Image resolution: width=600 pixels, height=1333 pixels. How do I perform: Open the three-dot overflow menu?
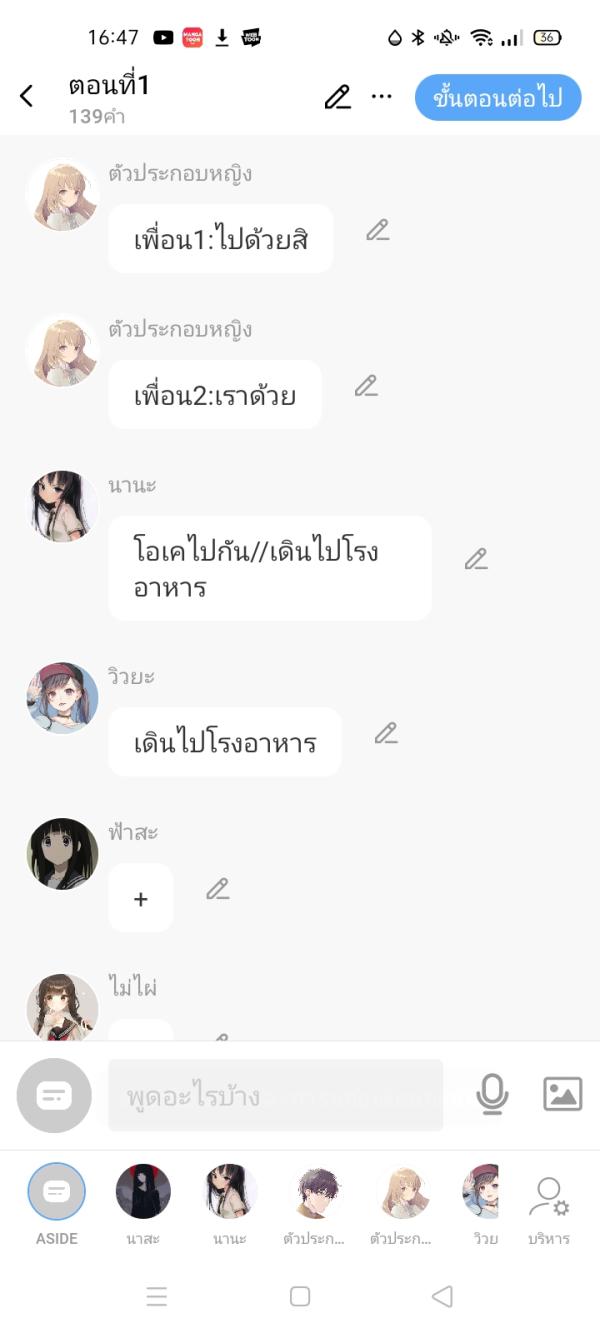[381, 97]
